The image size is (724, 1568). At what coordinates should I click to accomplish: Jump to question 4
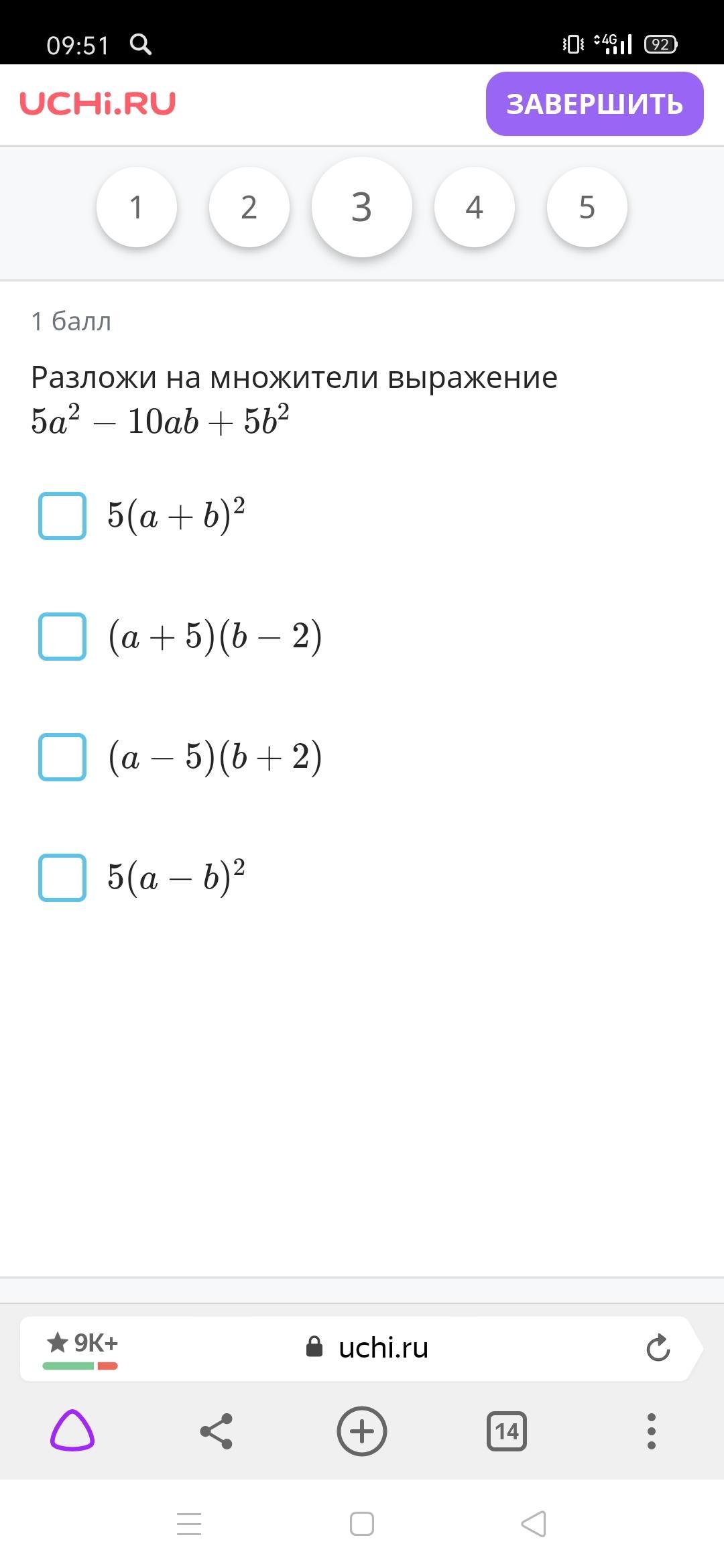coord(475,207)
